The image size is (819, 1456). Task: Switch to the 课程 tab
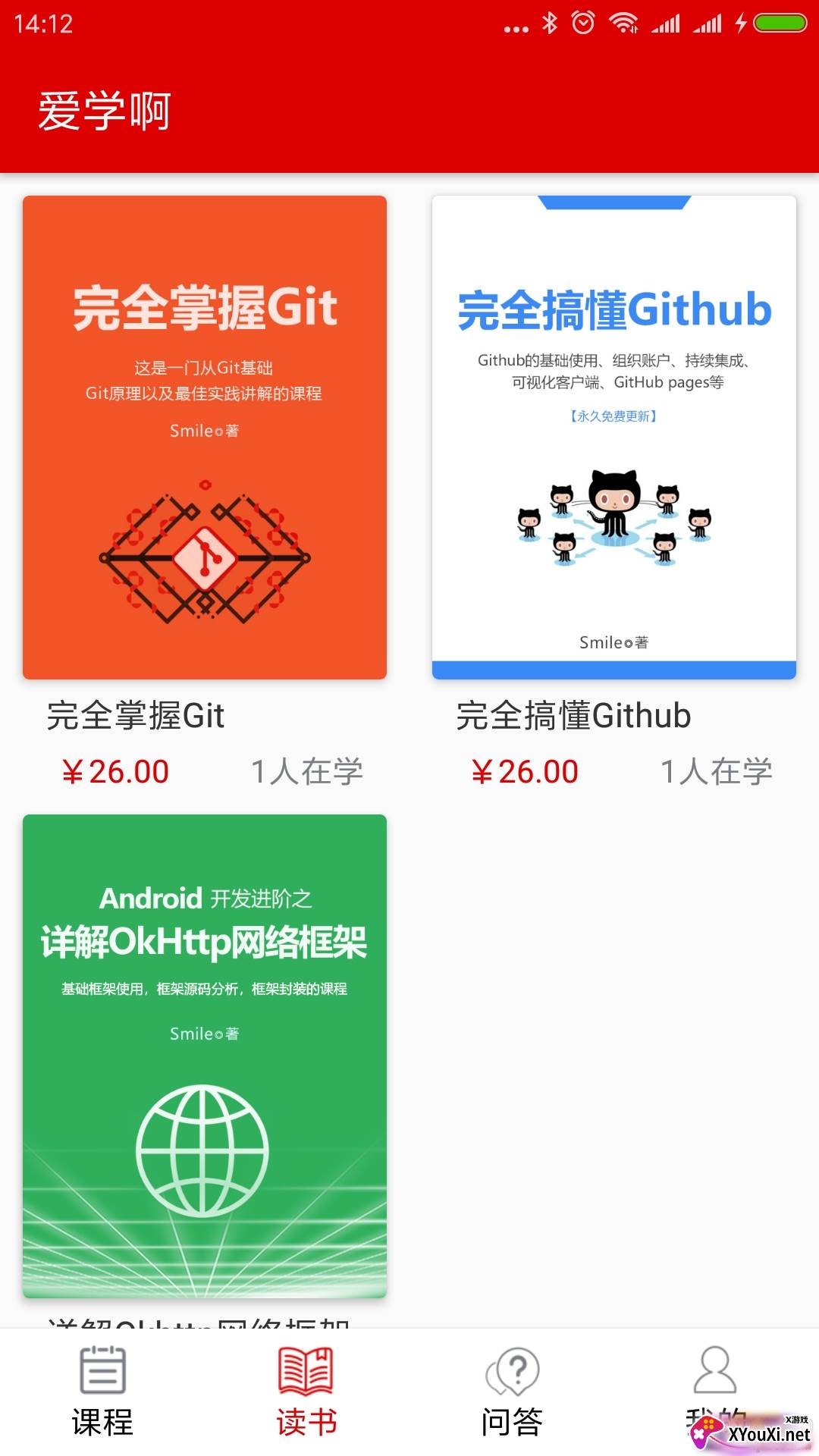click(102, 1392)
